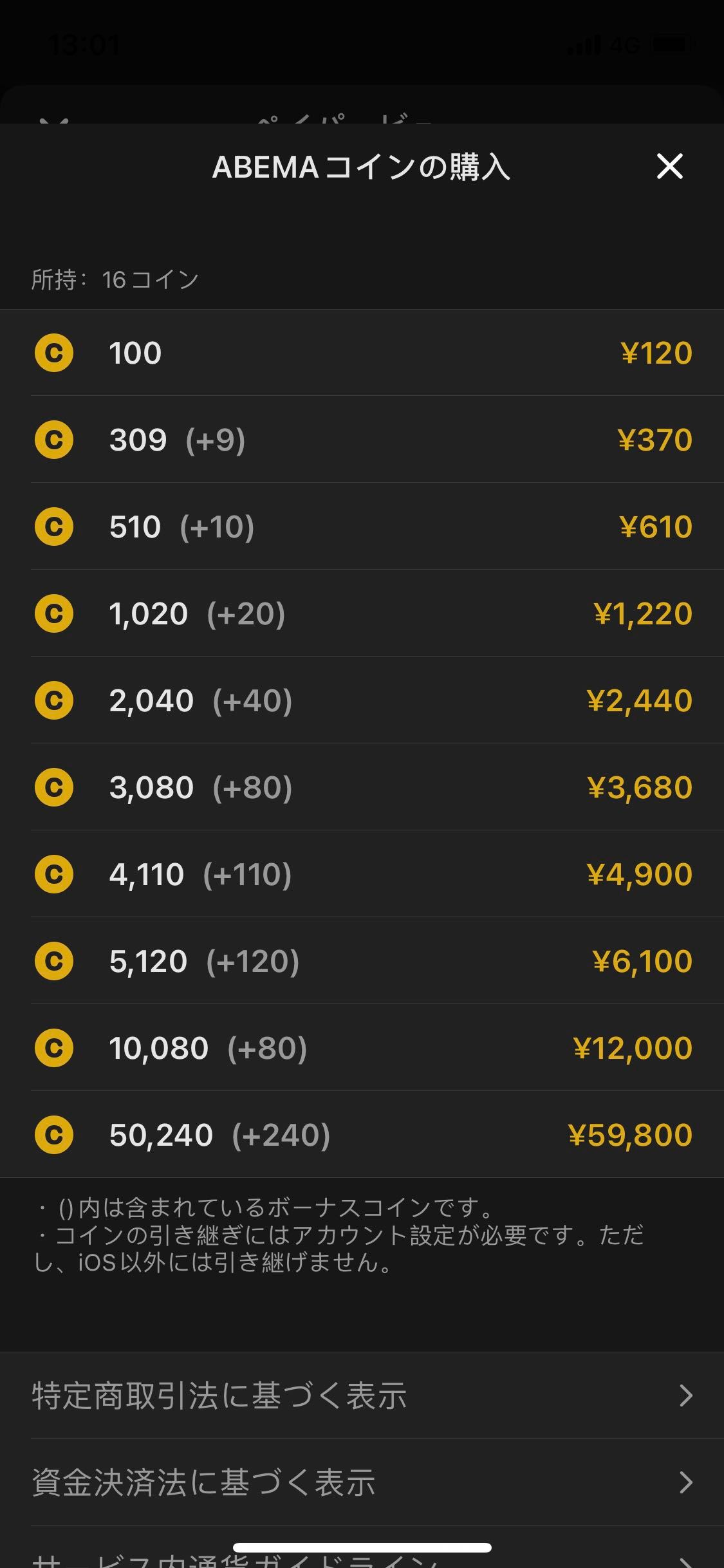
Task: Select 10,080 coins for ¥12,000
Action: (x=362, y=1048)
